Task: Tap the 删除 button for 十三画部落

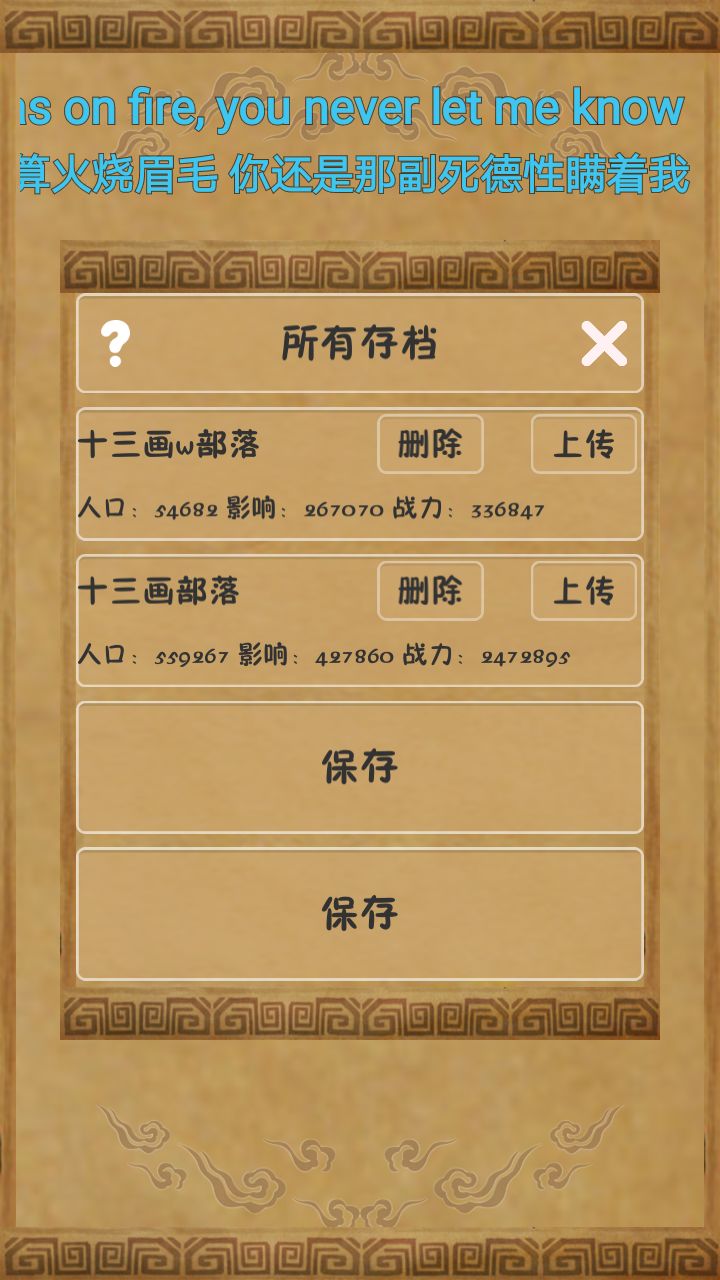Action: click(431, 591)
